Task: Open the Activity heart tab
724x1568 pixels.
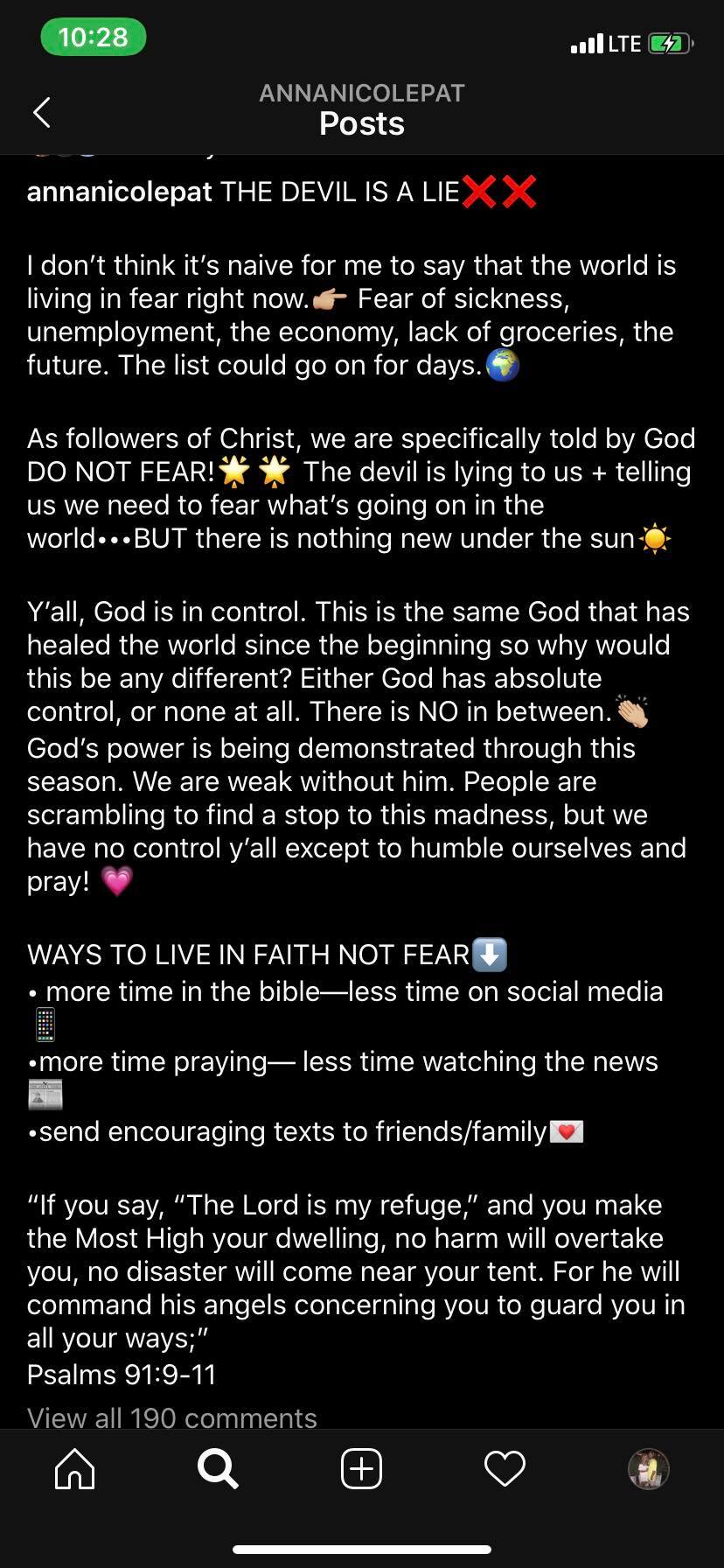Action: click(505, 1469)
